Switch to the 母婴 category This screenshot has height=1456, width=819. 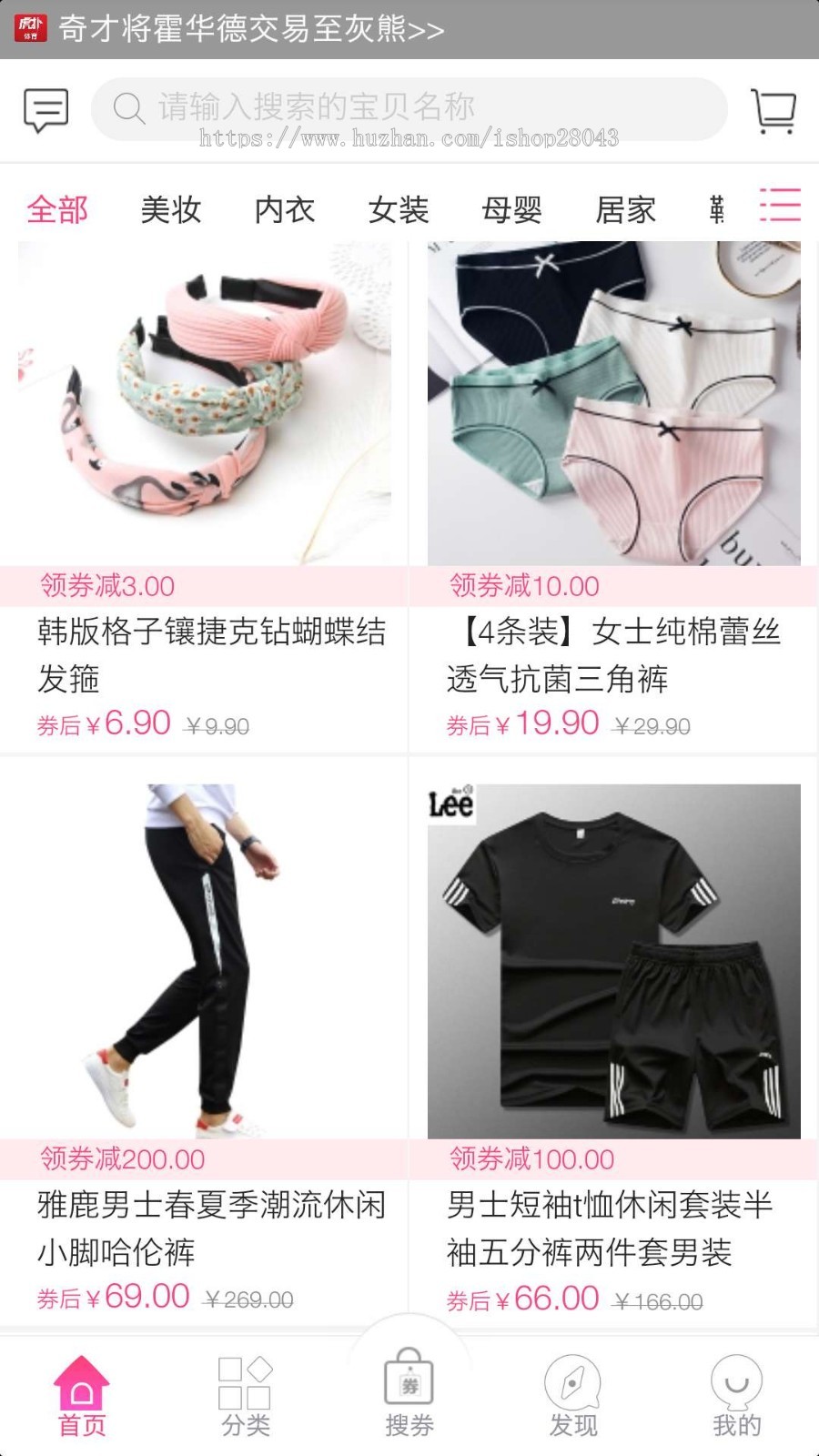(512, 210)
